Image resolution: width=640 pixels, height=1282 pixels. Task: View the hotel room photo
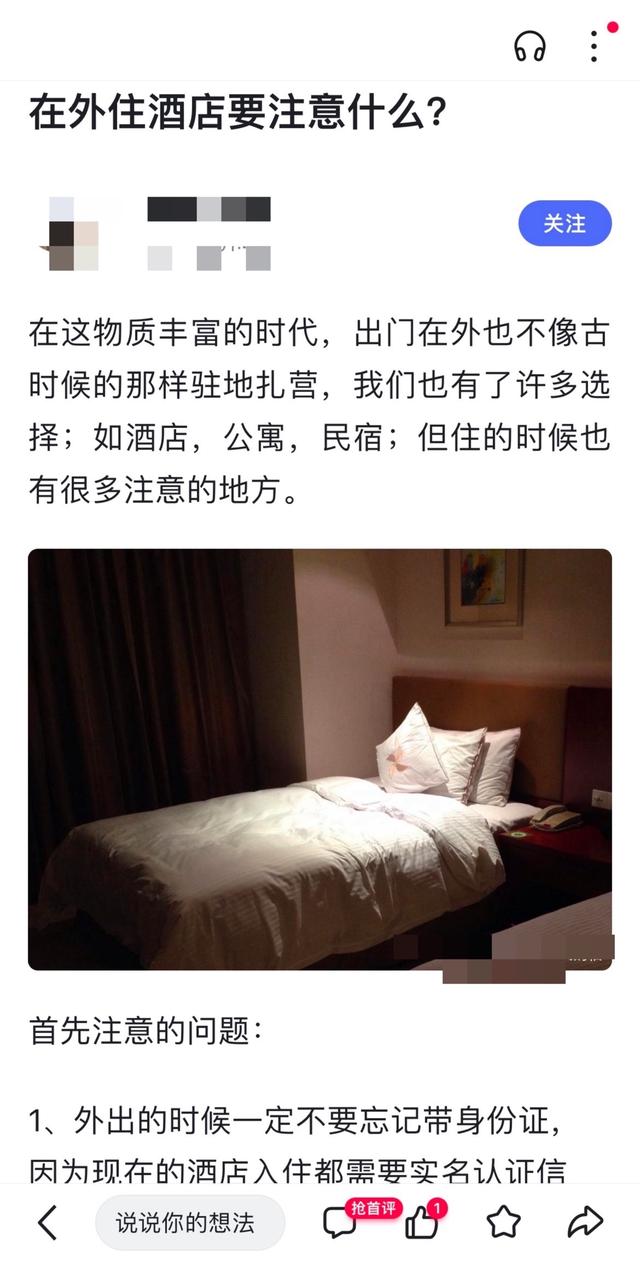click(x=320, y=759)
